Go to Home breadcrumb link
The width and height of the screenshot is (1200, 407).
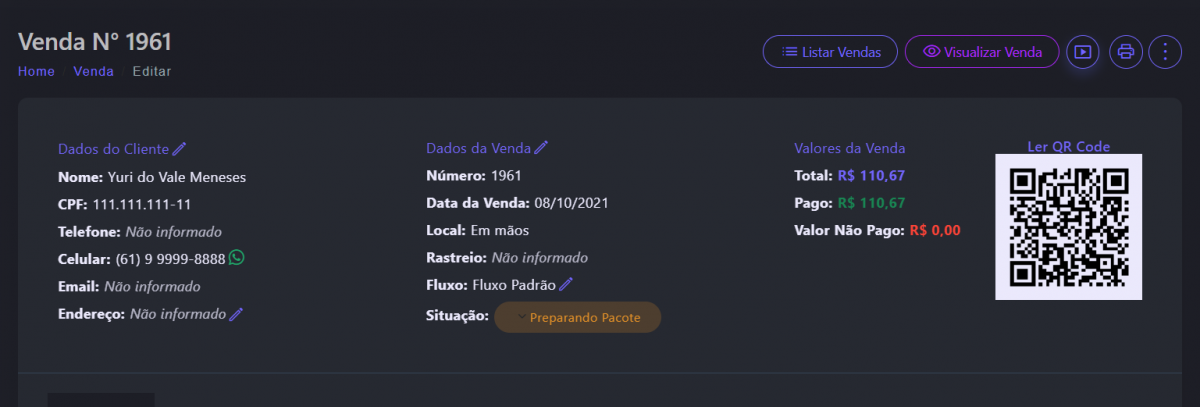tap(36, 72)
